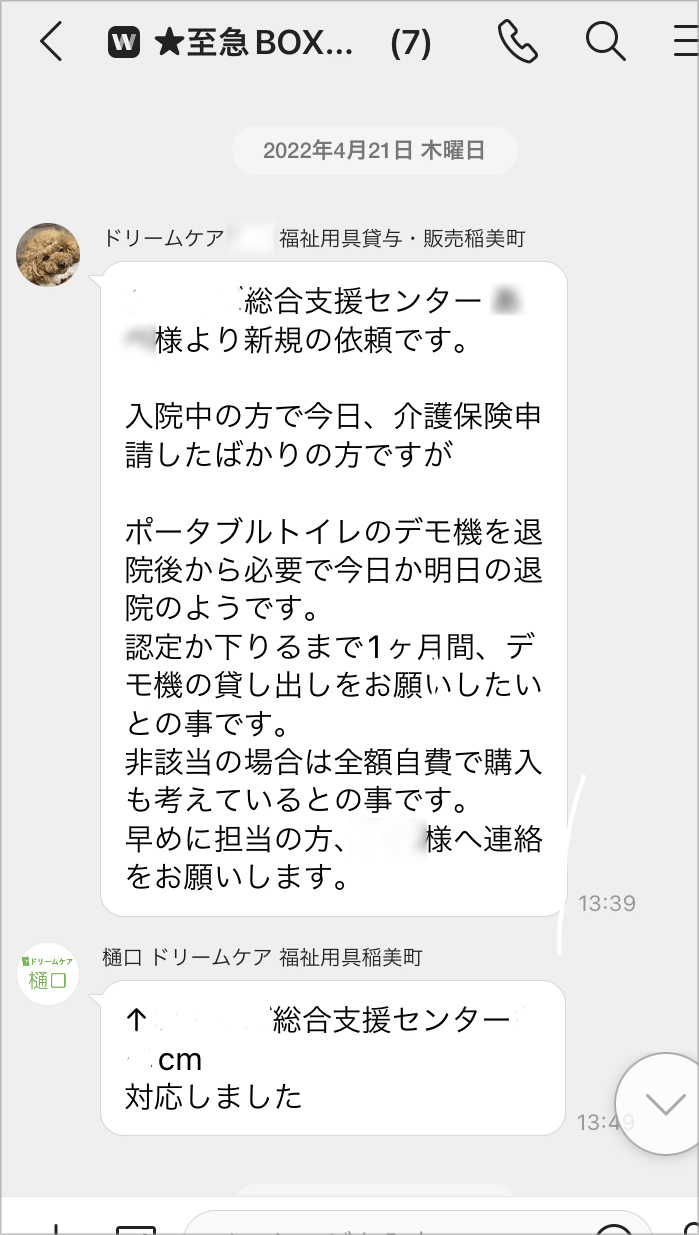Open the chat room menu

click(686, 42)
